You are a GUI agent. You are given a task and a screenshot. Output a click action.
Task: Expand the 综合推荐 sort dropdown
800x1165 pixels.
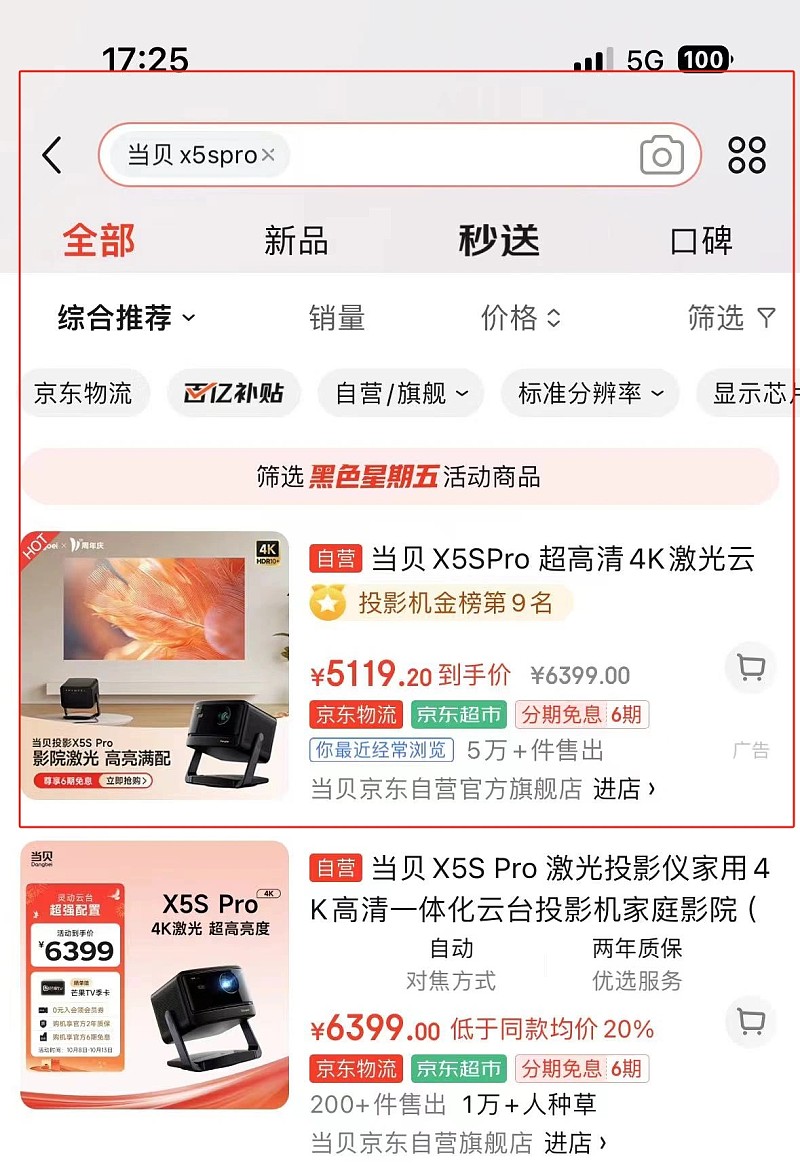coord(127,318)
